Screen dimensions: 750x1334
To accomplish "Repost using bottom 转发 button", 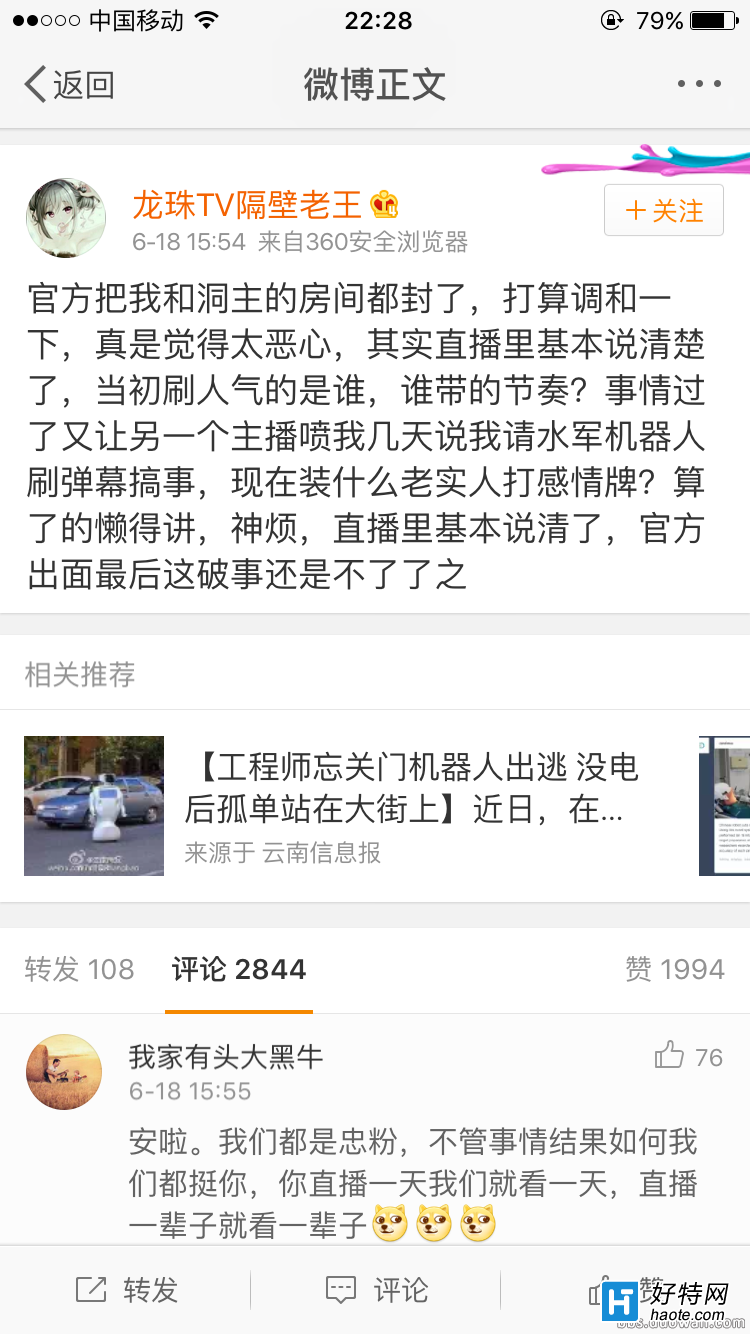I will [126, 1290].
